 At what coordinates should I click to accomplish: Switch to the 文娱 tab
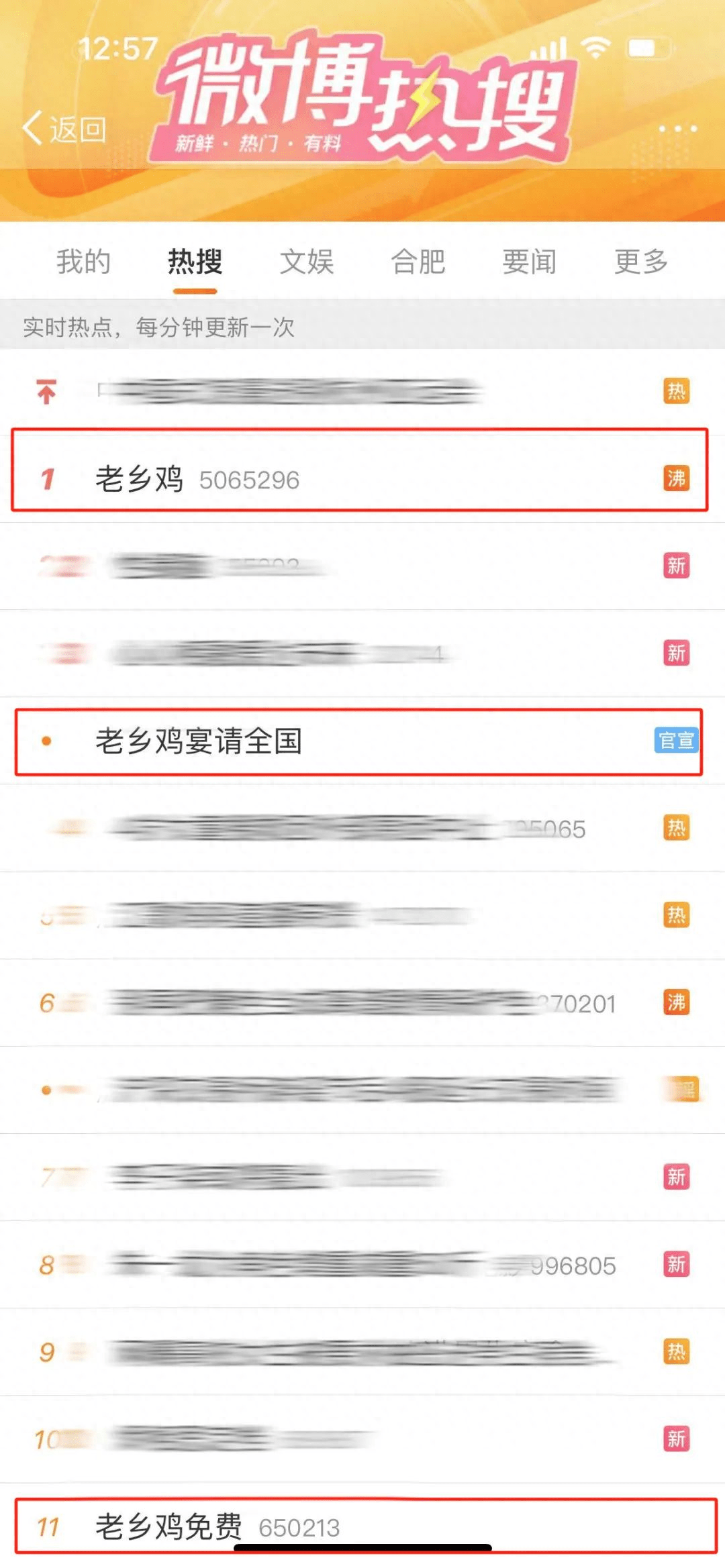coord(306,262)
